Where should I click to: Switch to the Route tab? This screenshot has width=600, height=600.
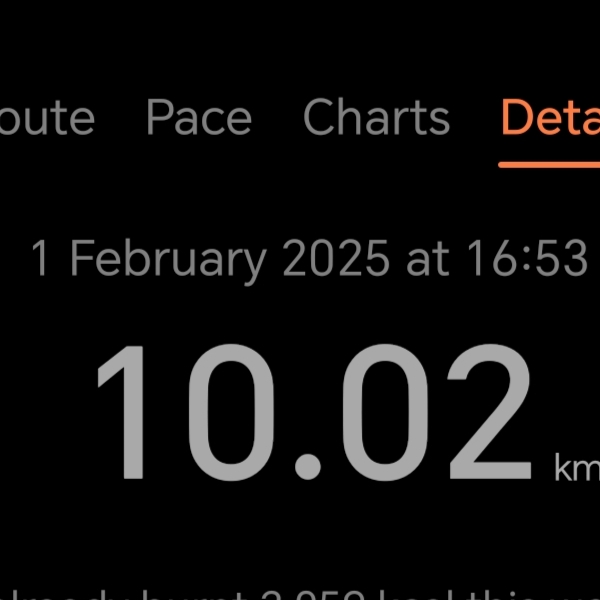pos(46,119)
